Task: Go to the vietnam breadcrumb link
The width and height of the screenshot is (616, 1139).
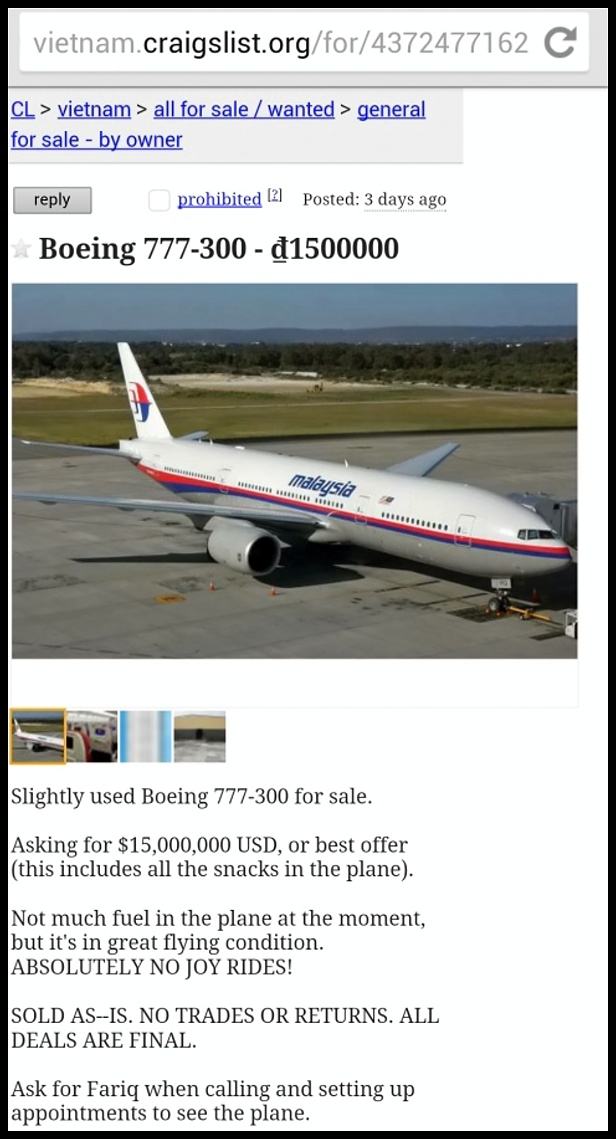Action: 93,109
